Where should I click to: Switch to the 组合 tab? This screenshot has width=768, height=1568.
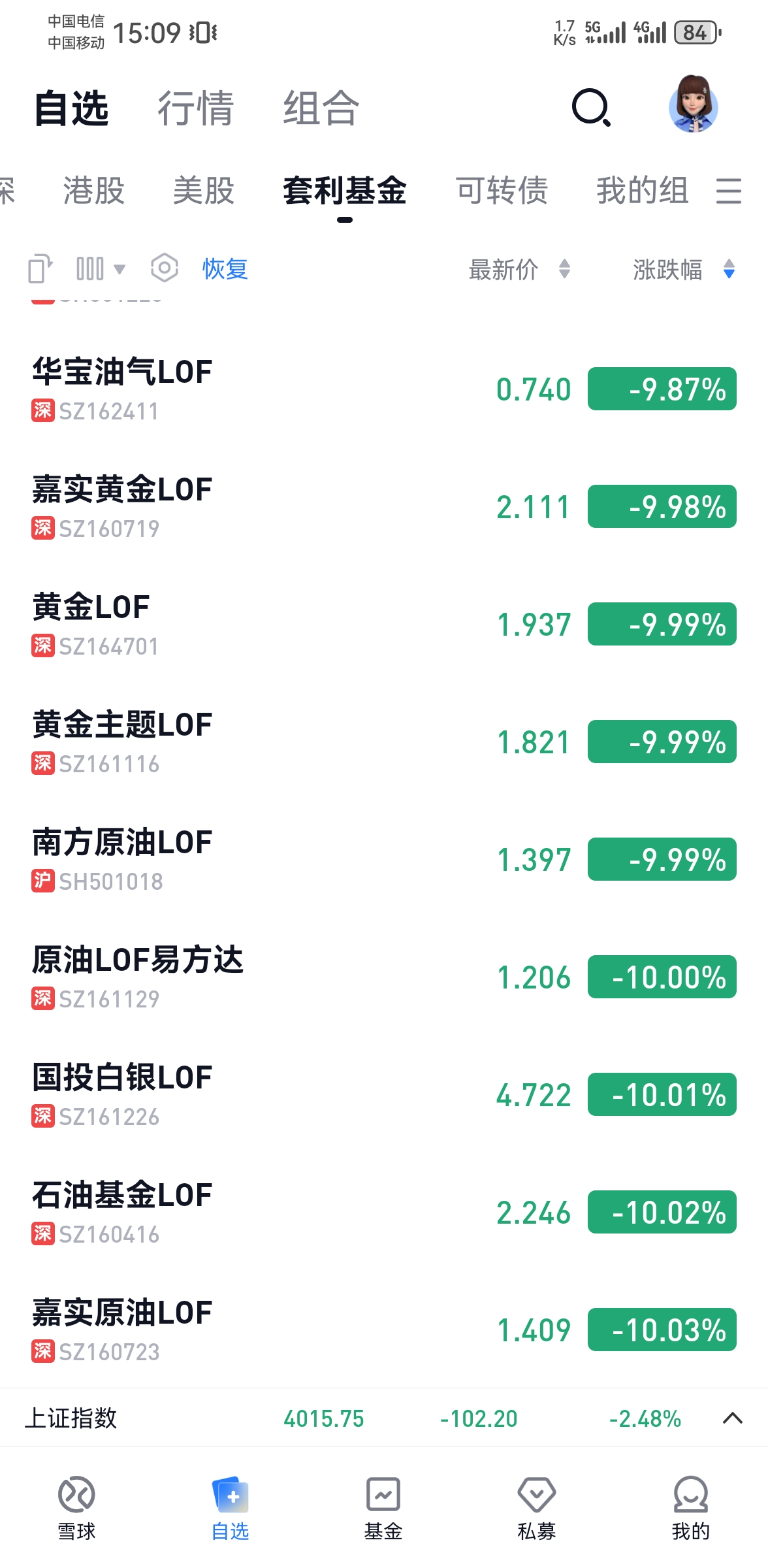pyautogui.click(x=321, y=108)
